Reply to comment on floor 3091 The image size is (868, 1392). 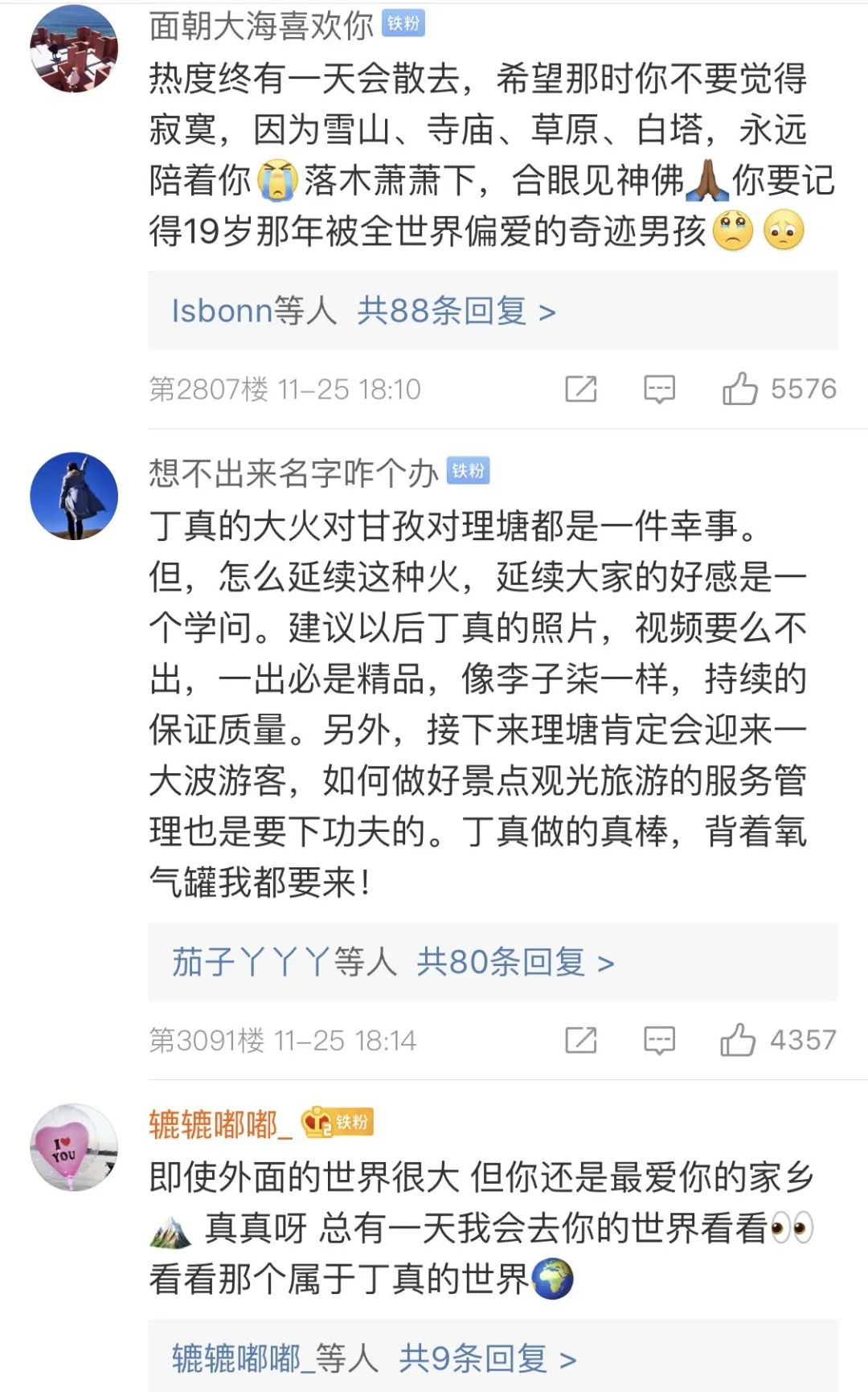pos(659,1040)
